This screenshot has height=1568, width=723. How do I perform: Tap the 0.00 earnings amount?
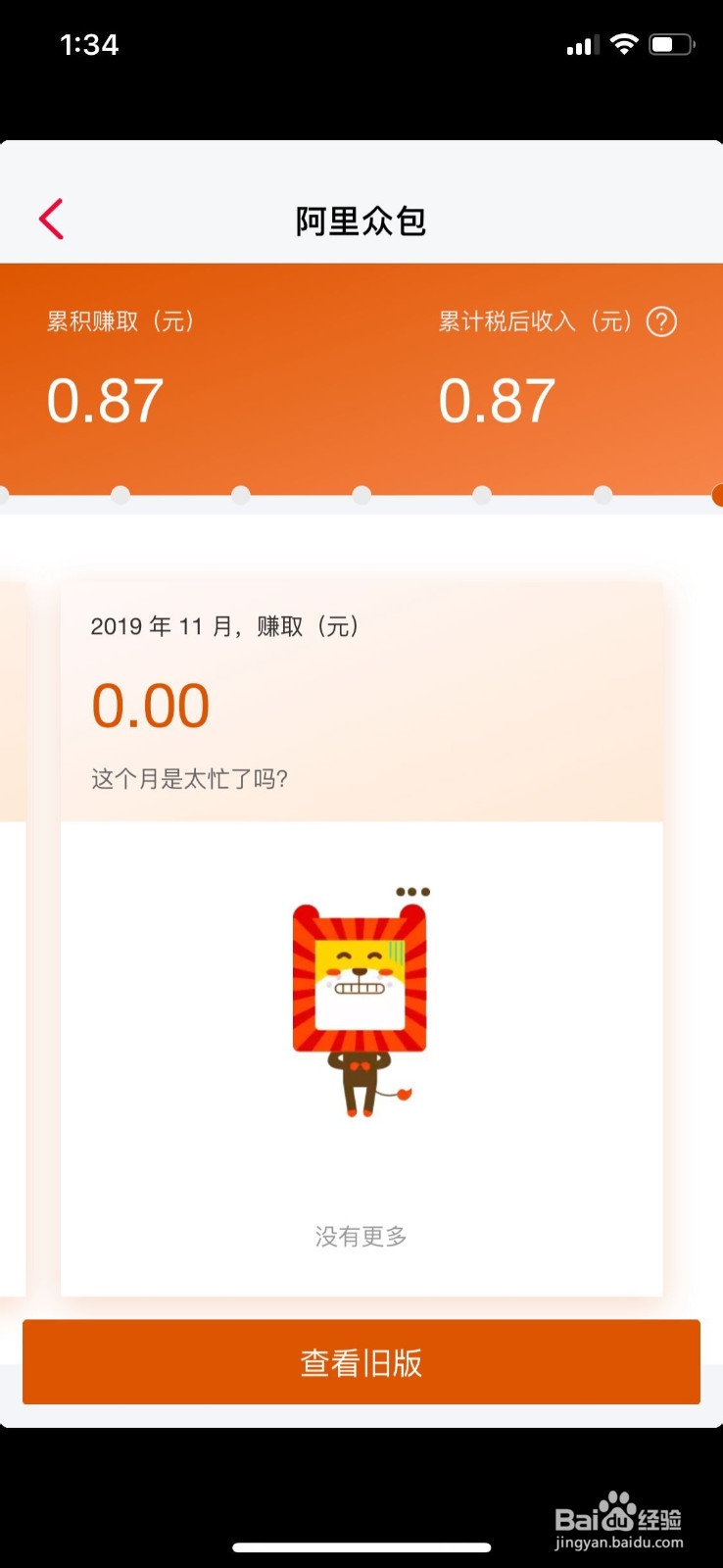[x=149, y=704]
